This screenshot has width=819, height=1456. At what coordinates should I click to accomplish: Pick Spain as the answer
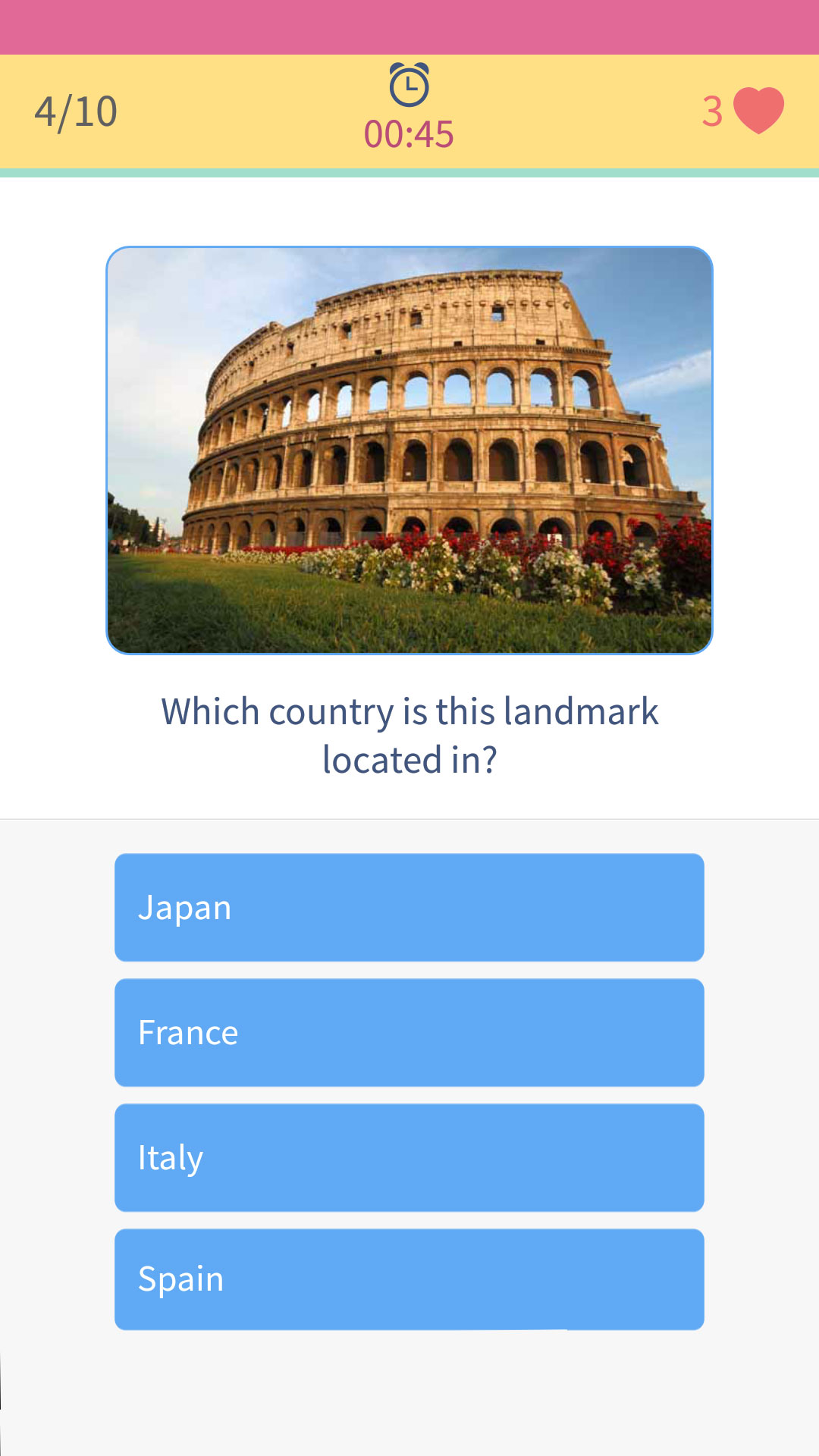(409, 1279)
